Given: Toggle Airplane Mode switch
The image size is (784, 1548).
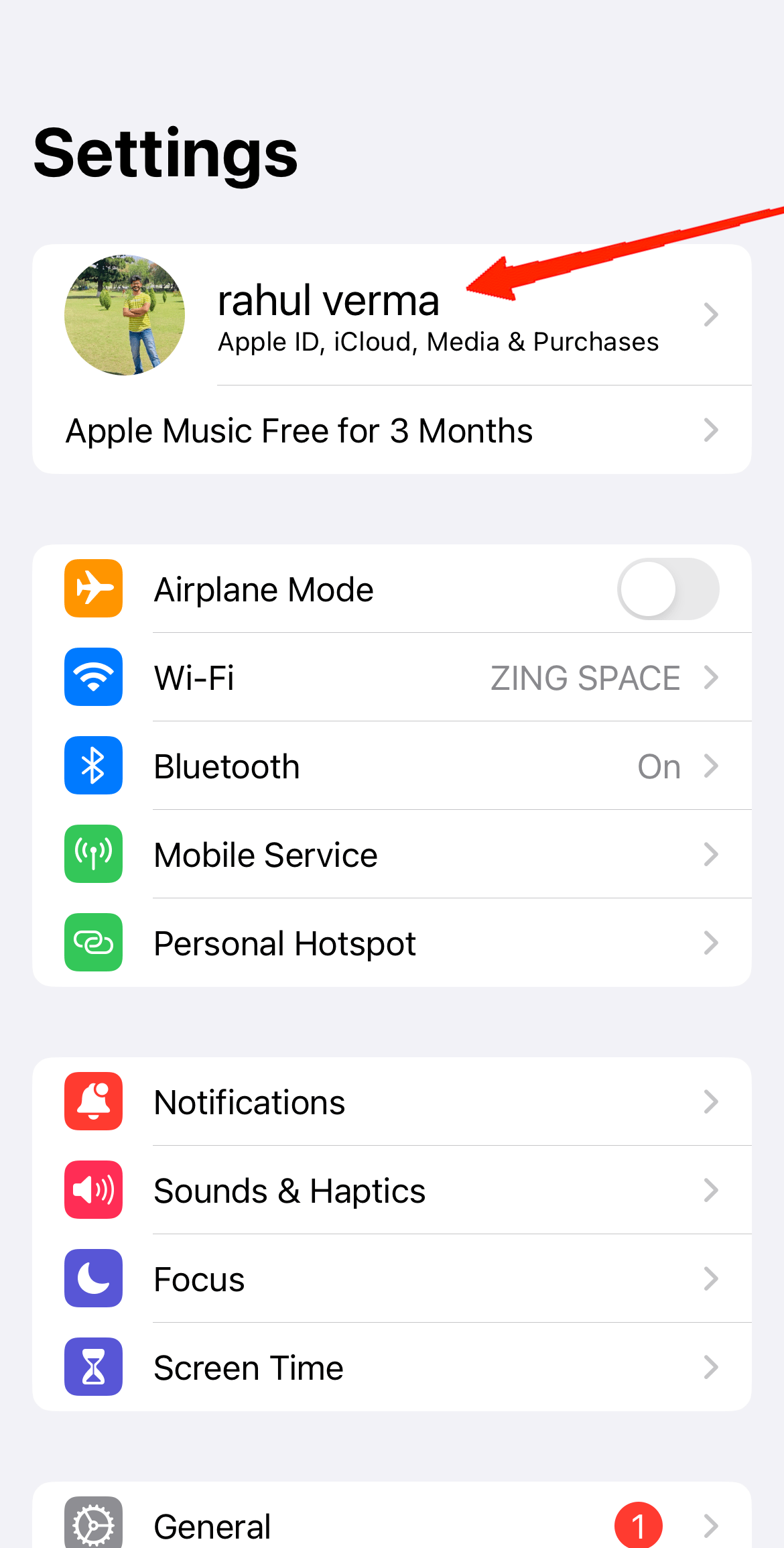Looking at the screenshot, I should point(668,589).
